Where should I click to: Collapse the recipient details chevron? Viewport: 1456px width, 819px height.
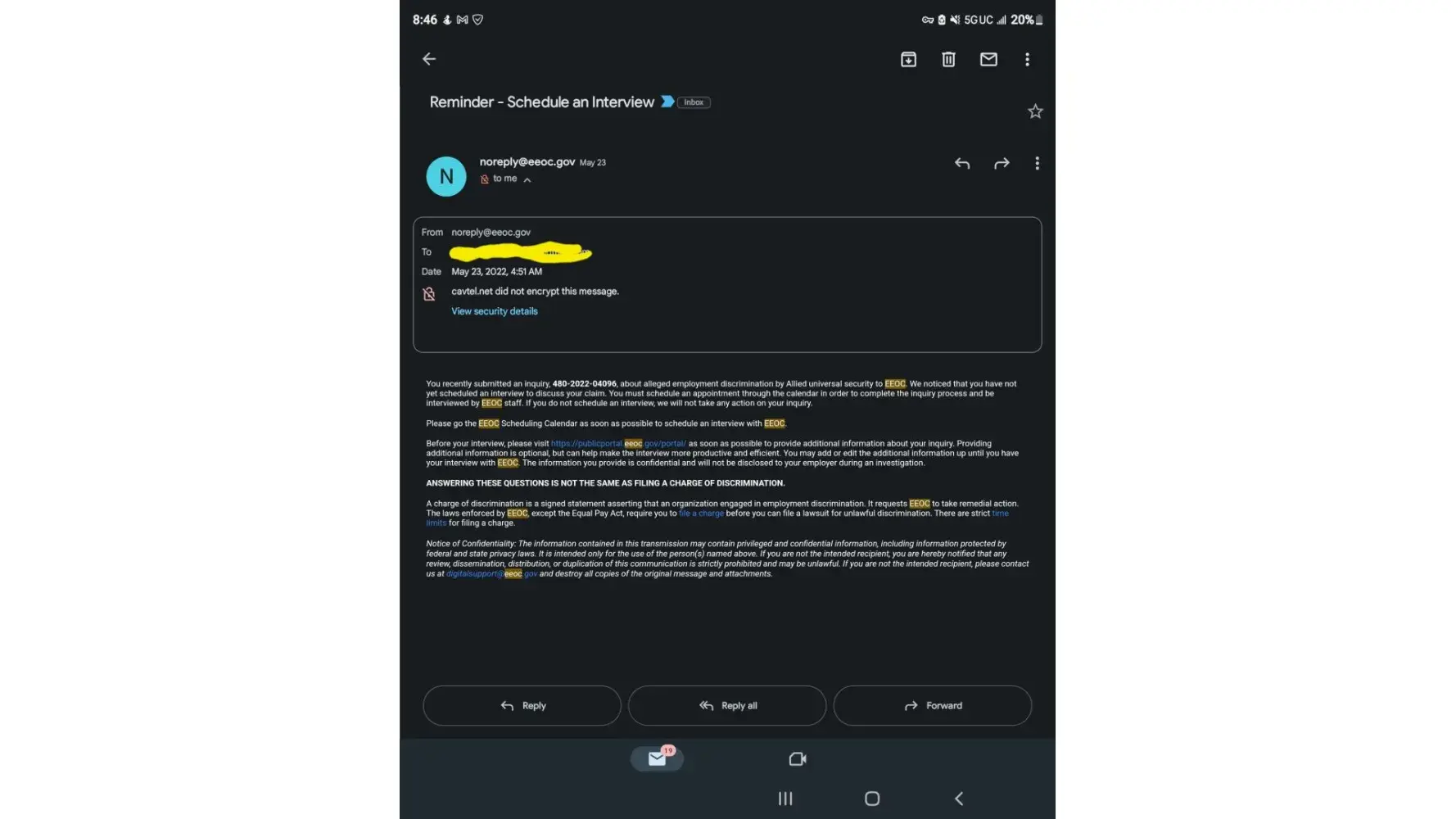[527, 180]
